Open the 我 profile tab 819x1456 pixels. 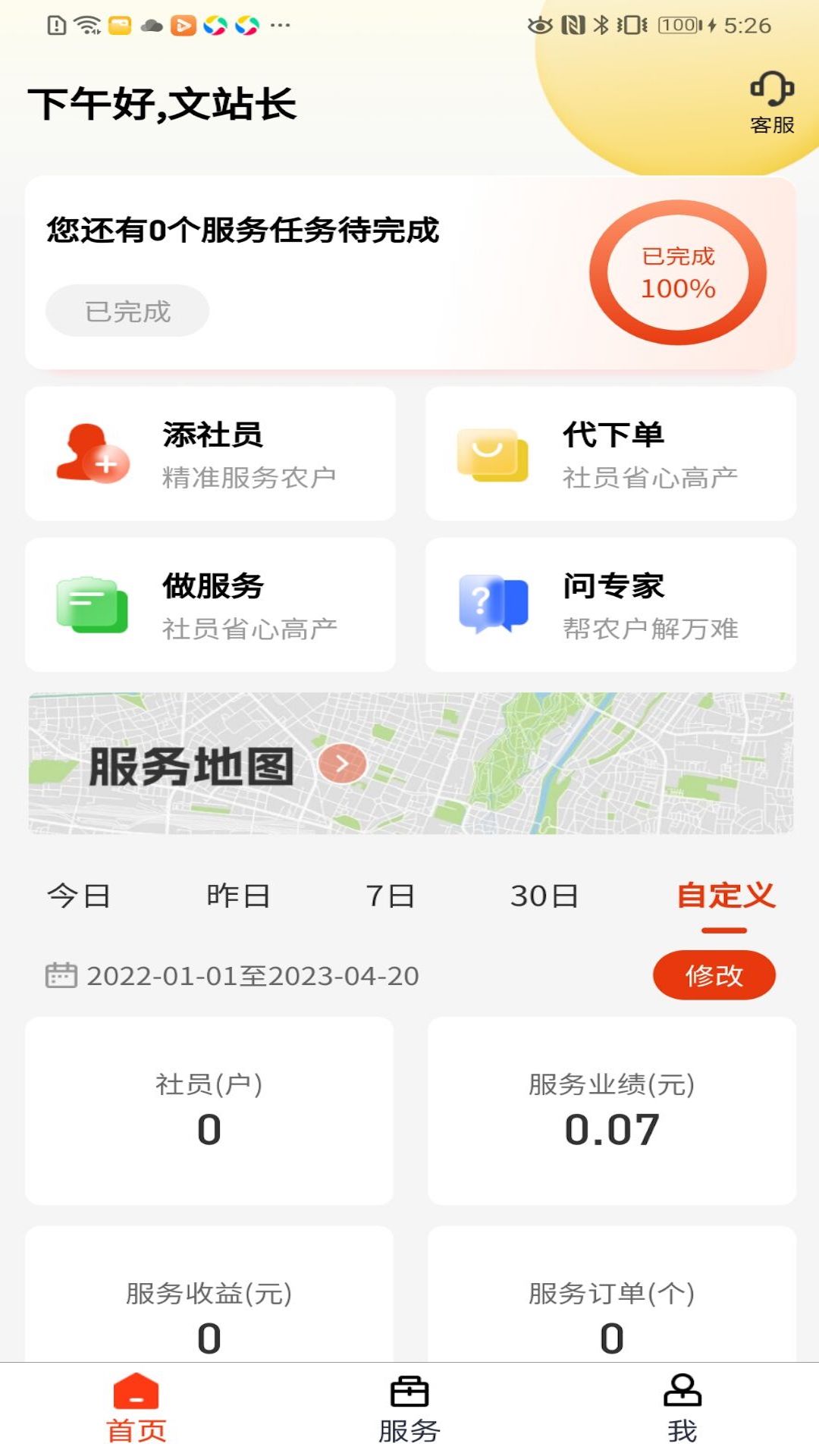(682, 1409)
